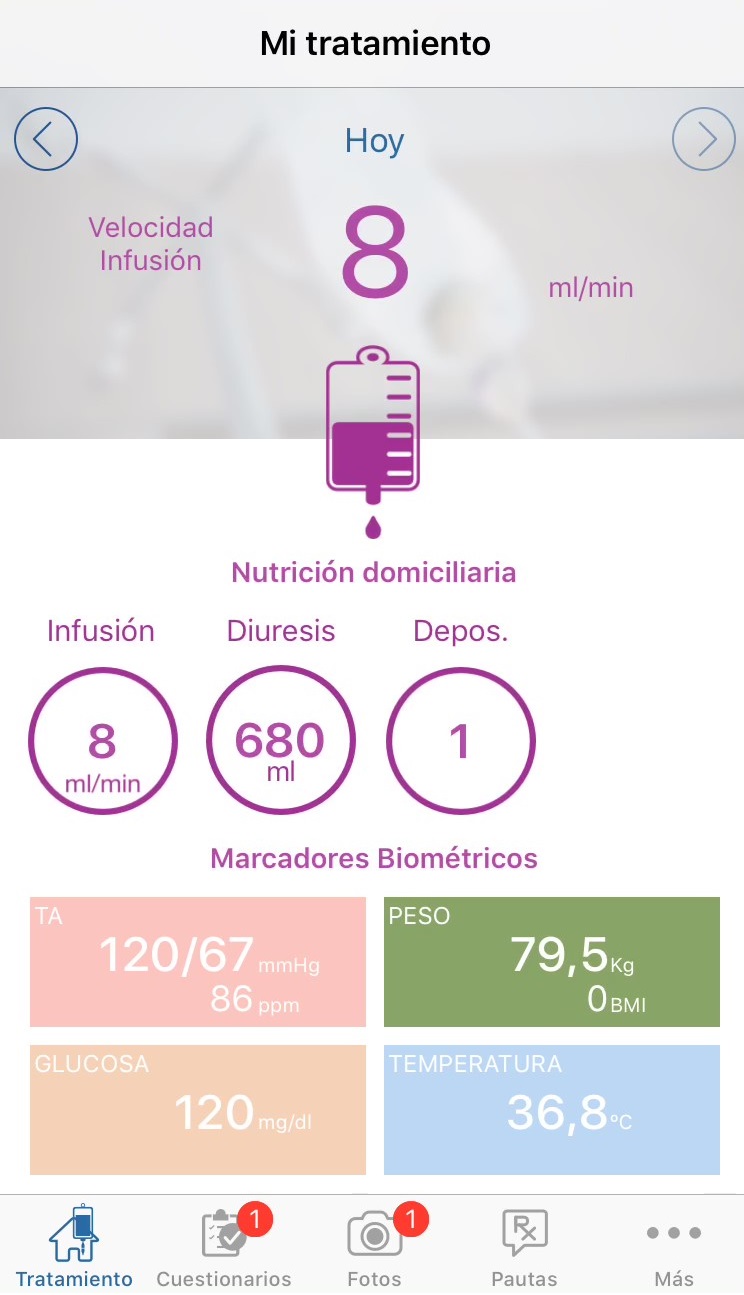Image resolution: width=744 pixels, height=1295 pixels.
Task: Switch to the Cuestionarios tab
Action: tap(224, 1246)
